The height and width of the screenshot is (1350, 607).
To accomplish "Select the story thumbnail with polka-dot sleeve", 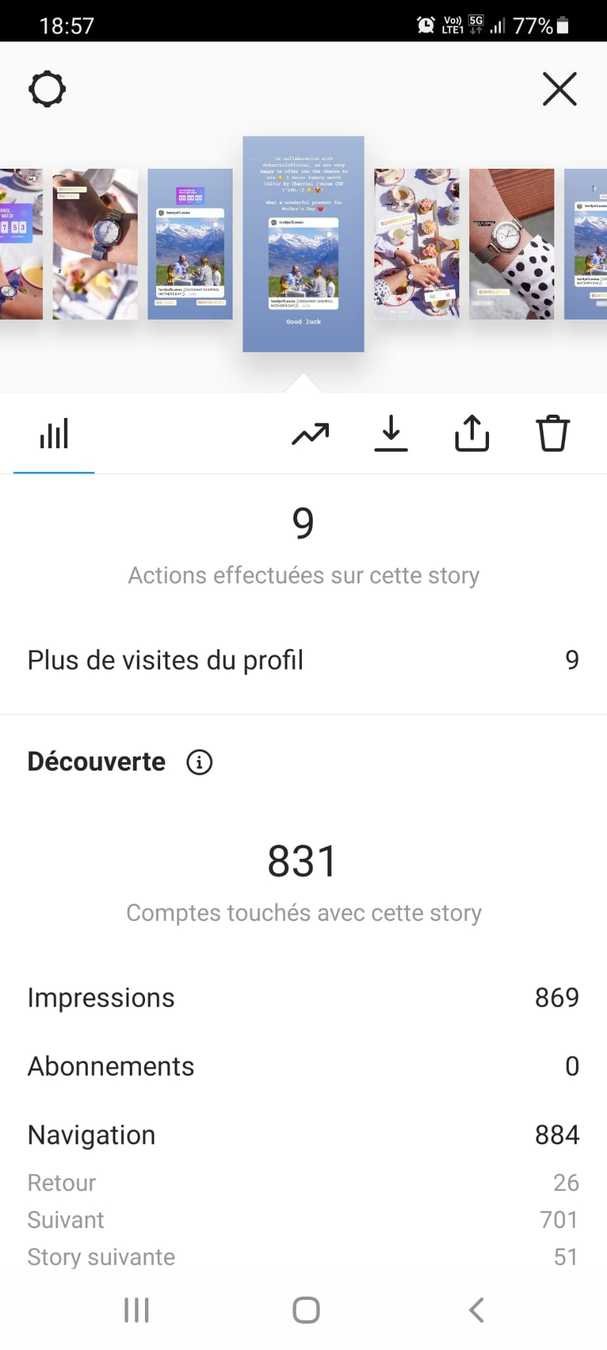I will (x=511, y=244).
